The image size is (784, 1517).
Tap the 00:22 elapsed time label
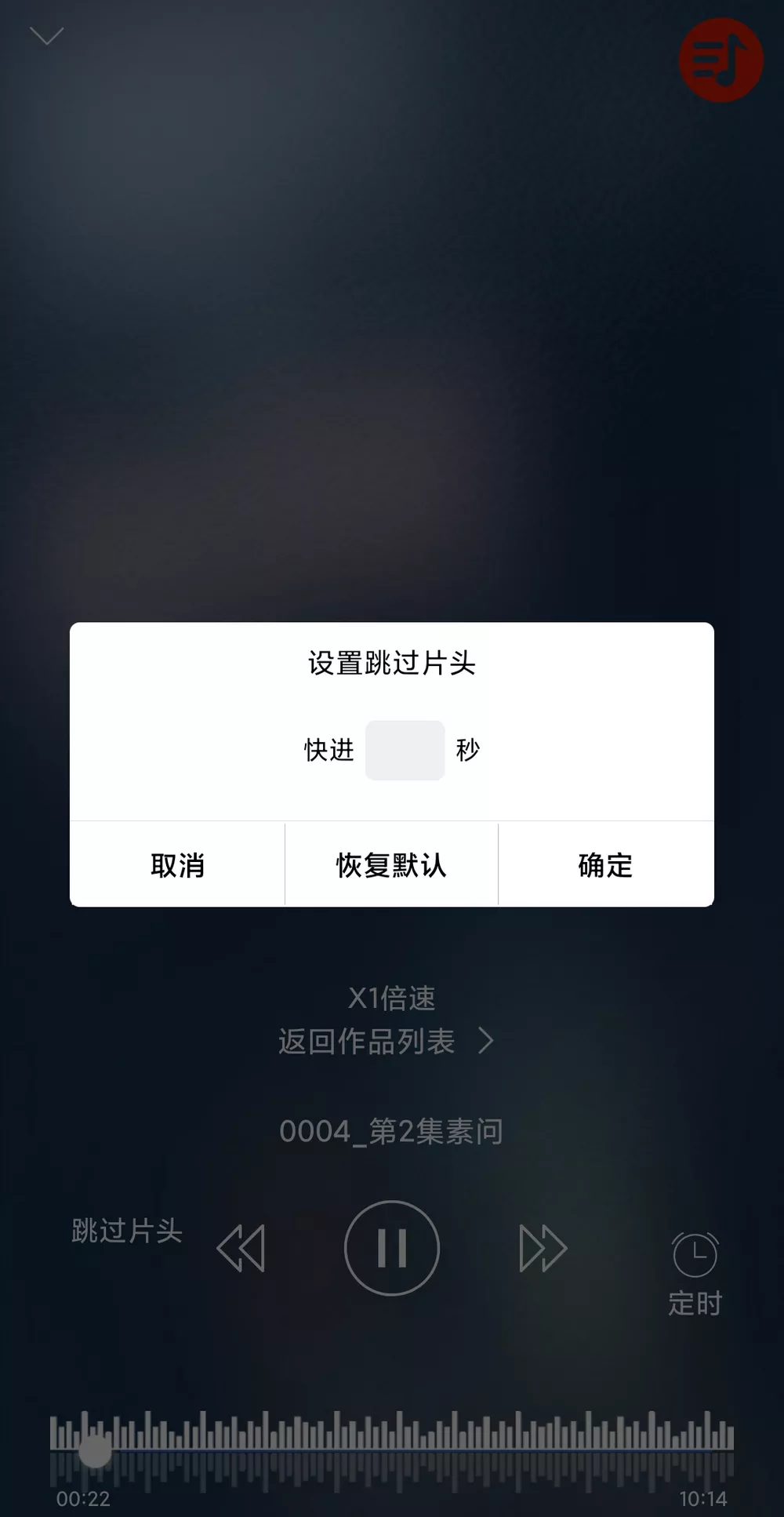click(x=85, y=1497)
